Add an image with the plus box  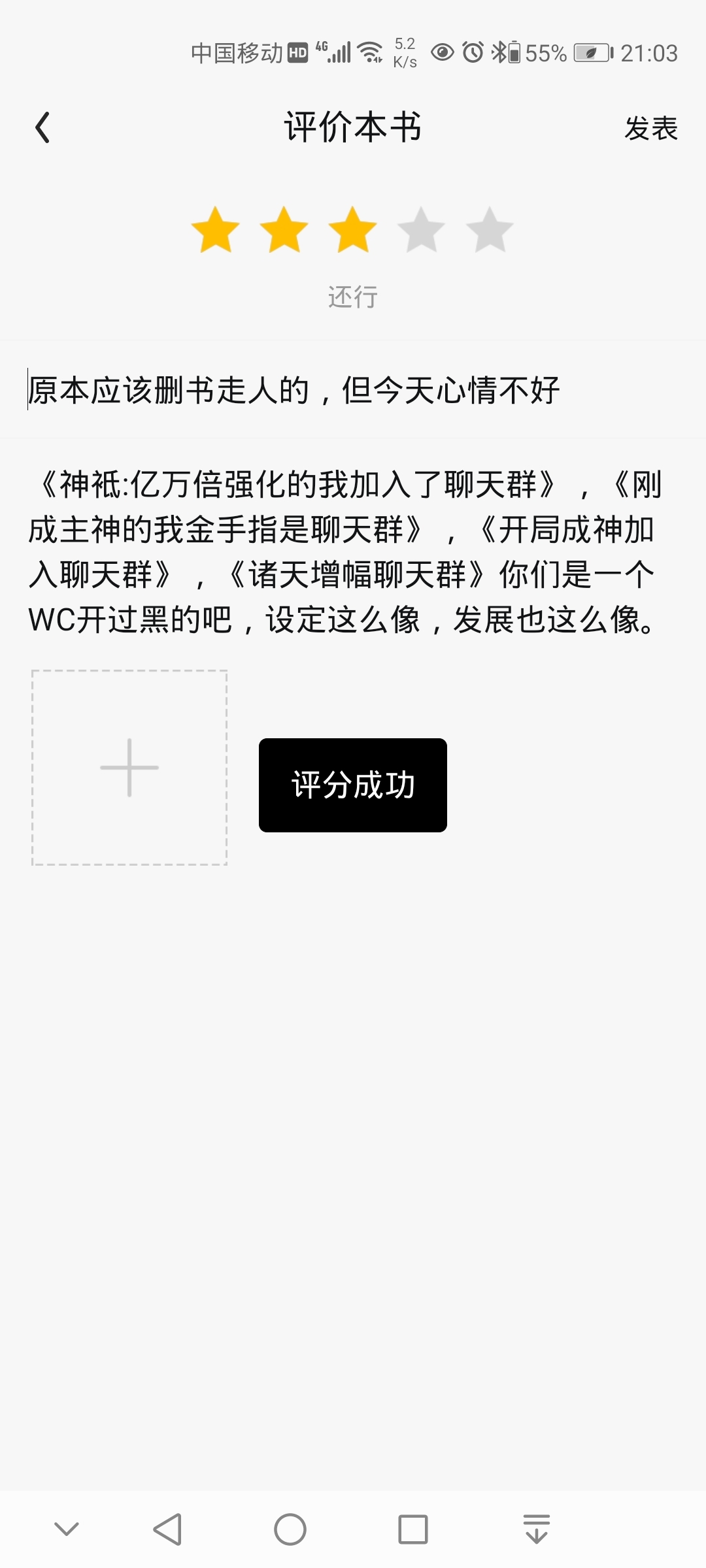129,768
